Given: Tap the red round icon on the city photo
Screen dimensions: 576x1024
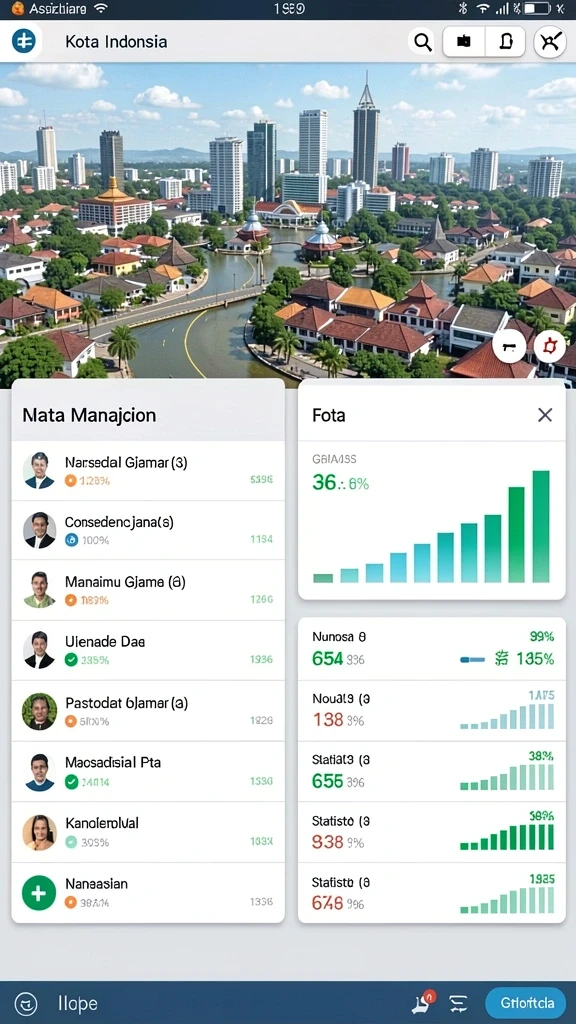Looking at the screenshot, I should pos(549,346).
